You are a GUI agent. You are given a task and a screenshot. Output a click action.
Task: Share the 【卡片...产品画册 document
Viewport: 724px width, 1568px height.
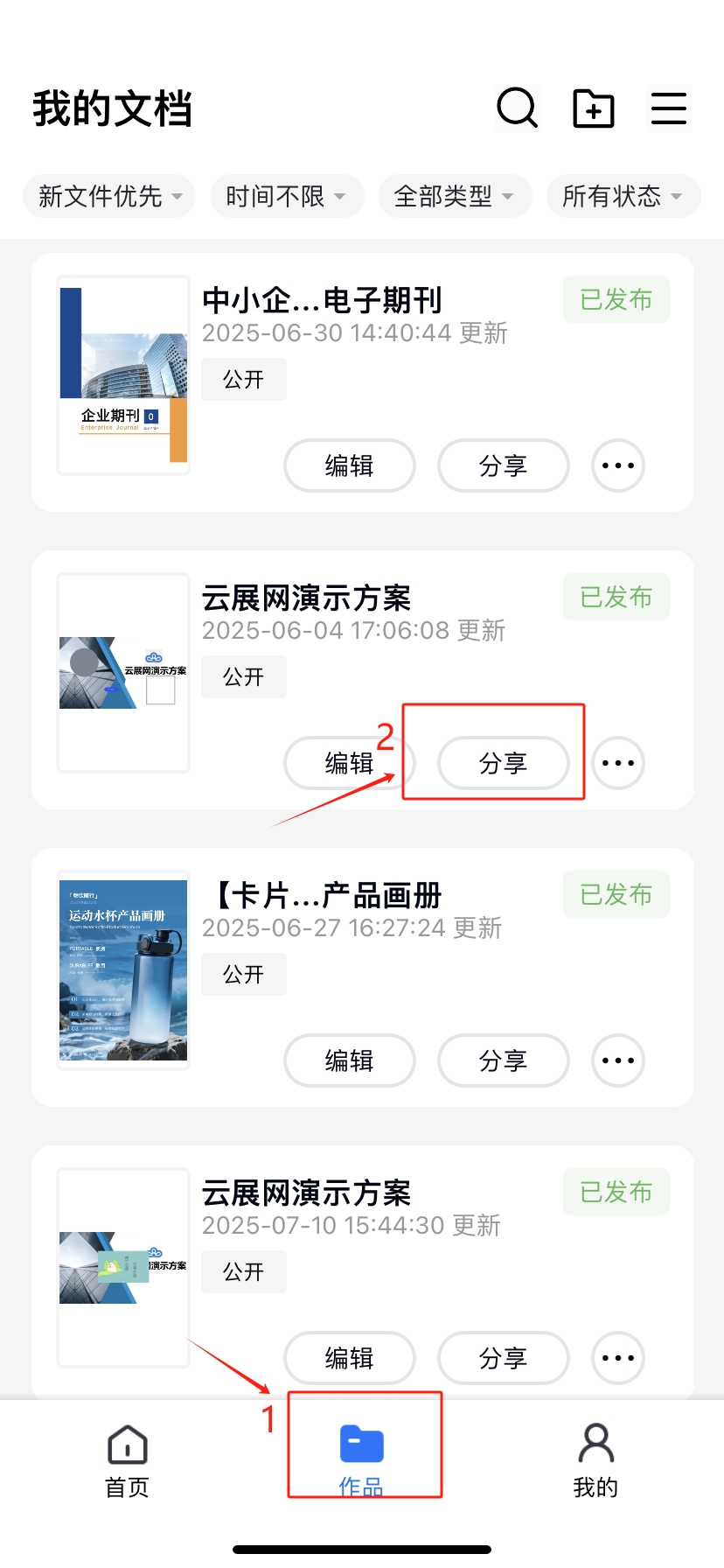pos(503,1060)
